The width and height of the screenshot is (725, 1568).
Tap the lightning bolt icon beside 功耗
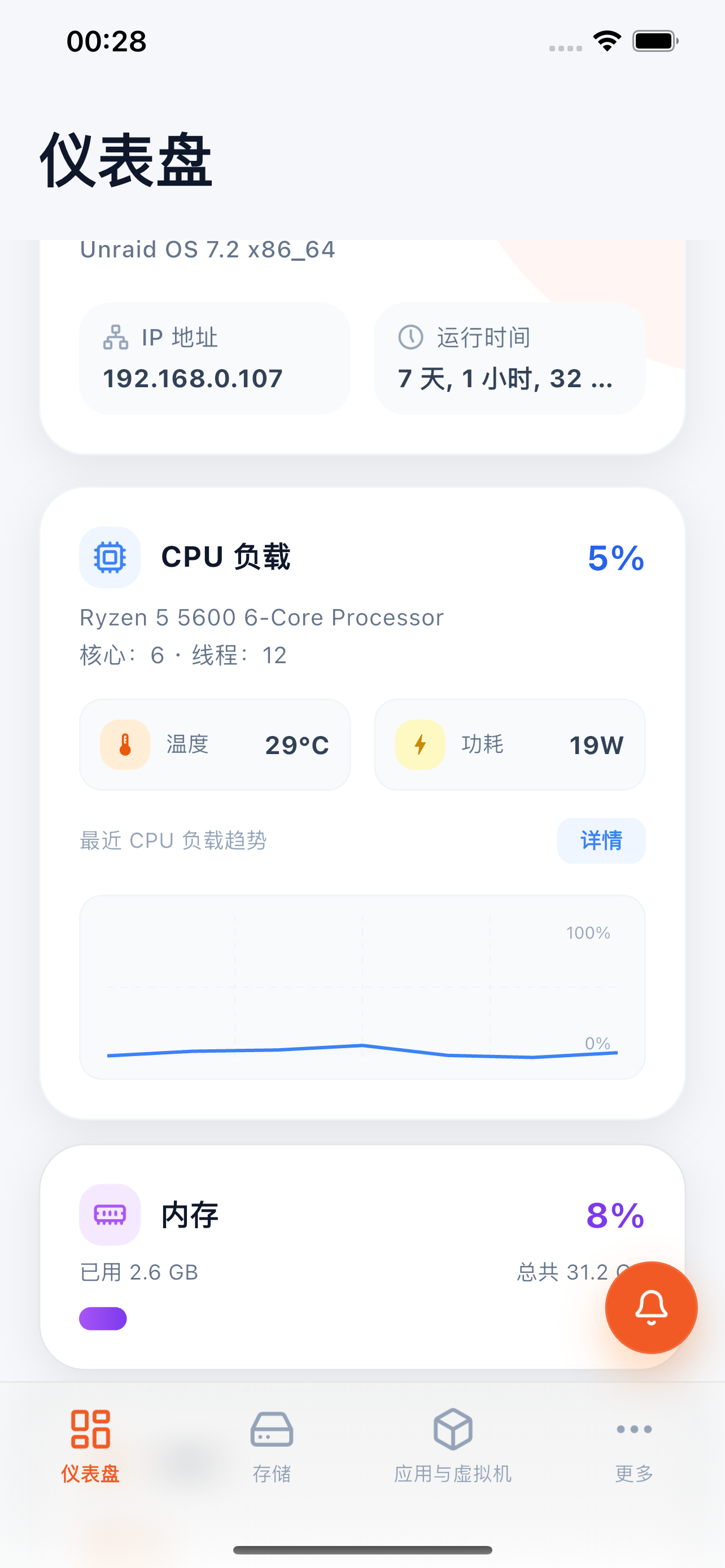[420, 744]
